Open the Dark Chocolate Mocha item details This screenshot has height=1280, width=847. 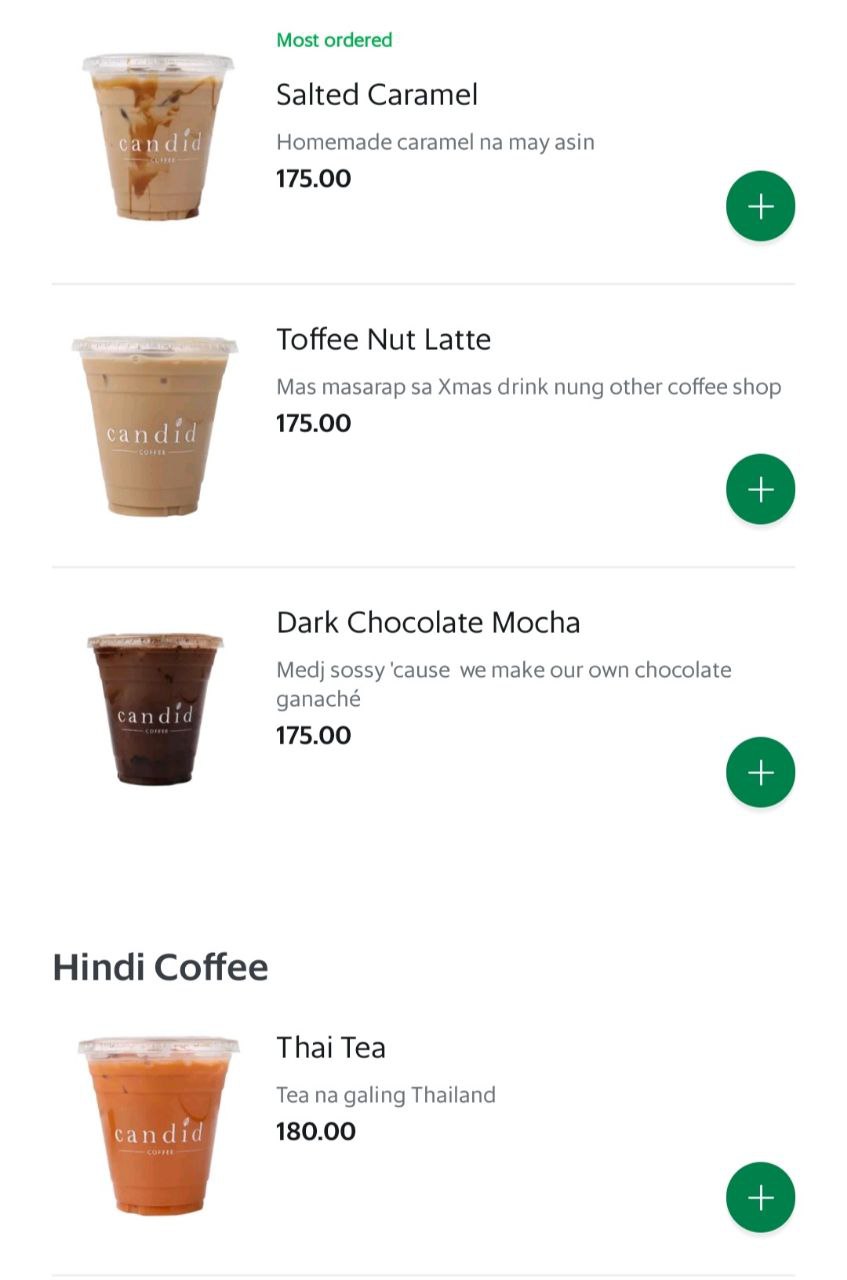click(x=428, y=621)
